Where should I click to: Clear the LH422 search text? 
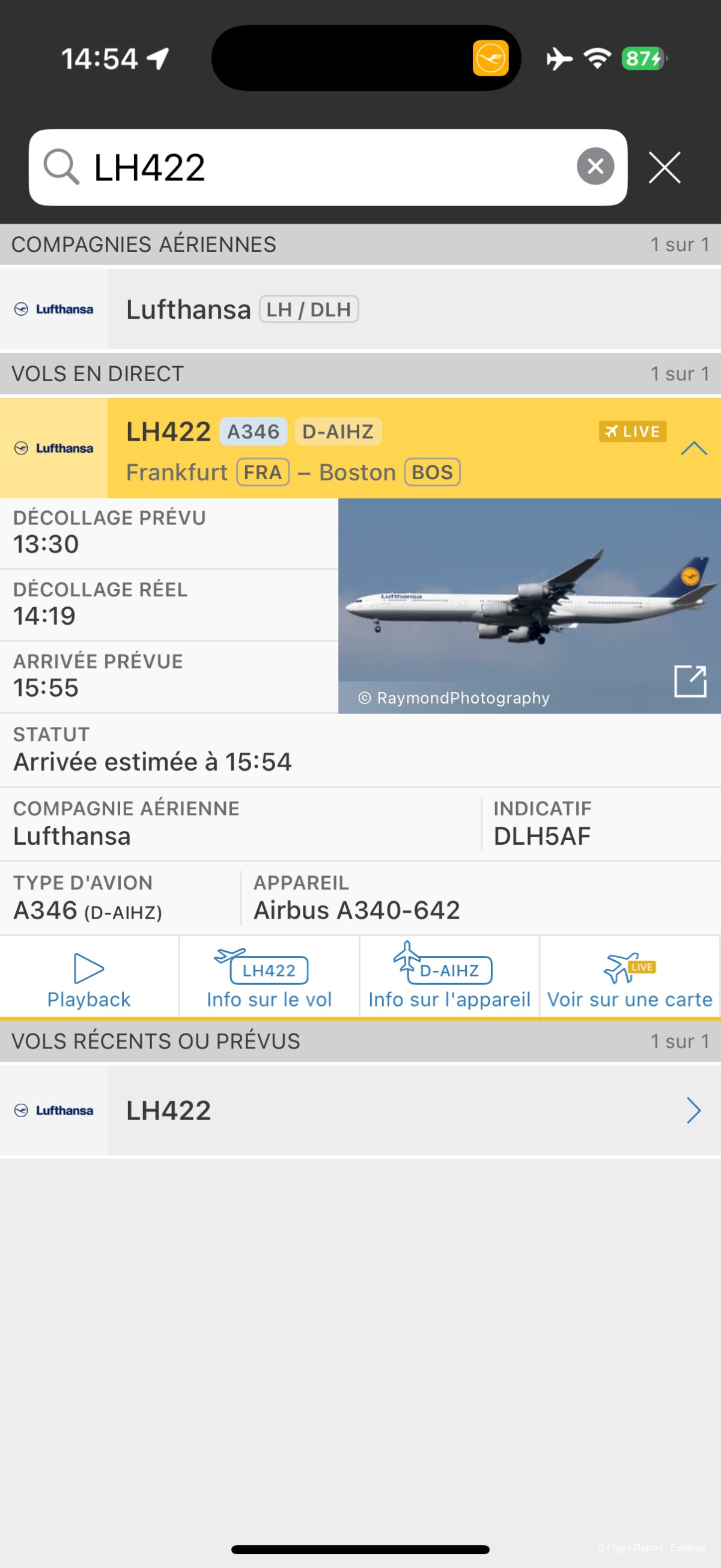(595, 166)
